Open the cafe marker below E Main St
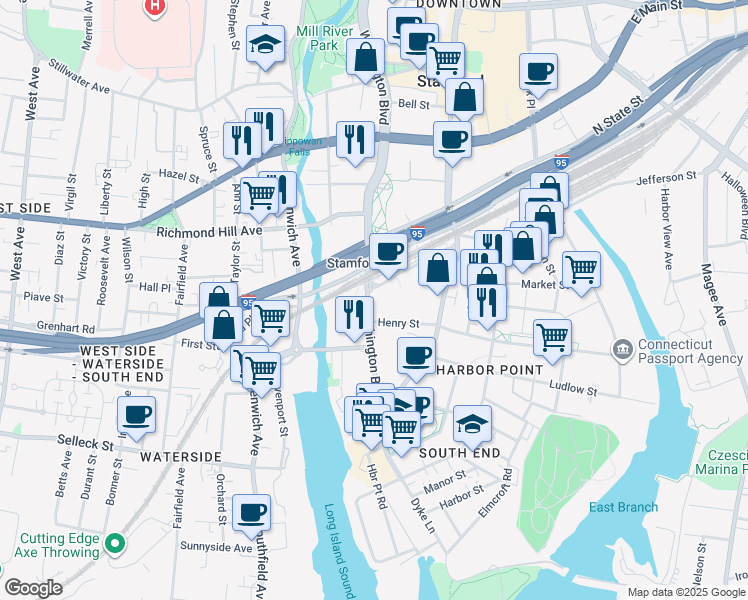Image resolution: width=748 pixels, height=600 pixels. coord(539,73)
